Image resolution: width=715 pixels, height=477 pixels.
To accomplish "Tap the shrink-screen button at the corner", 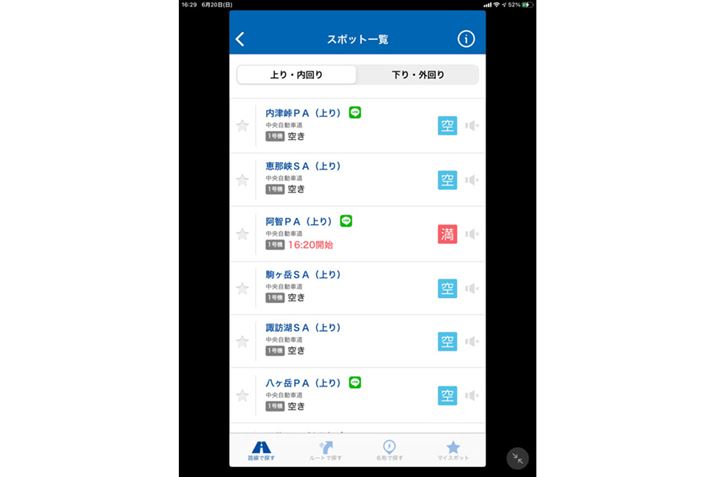I will [517, 458].
